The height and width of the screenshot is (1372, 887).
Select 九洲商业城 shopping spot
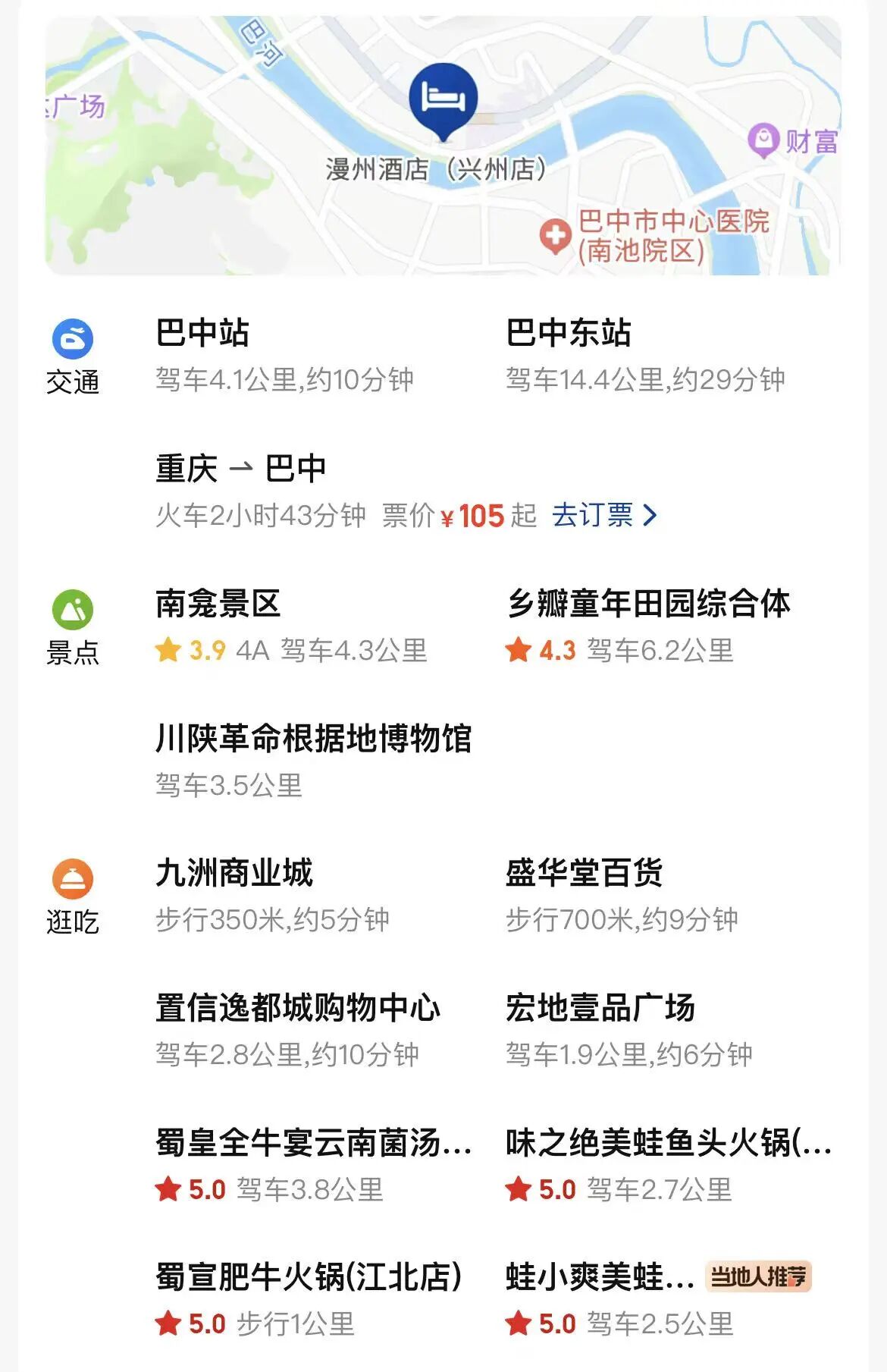coord(234,873)
